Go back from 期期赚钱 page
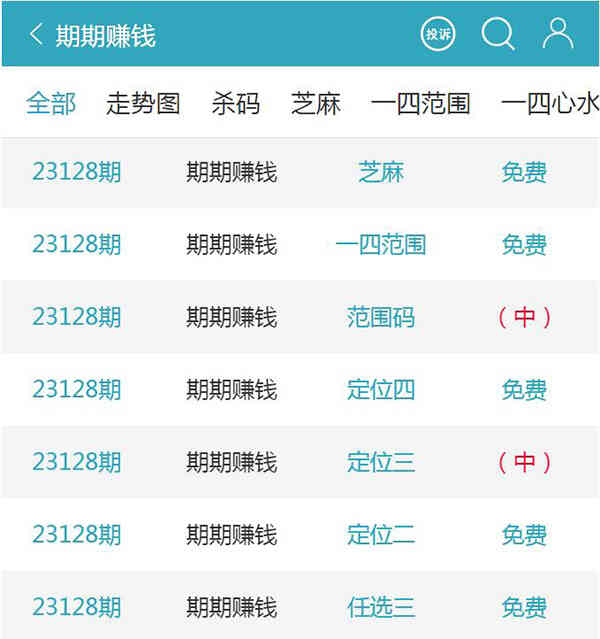Viewport: 600px width, 639px height. [x=37, y=35]
